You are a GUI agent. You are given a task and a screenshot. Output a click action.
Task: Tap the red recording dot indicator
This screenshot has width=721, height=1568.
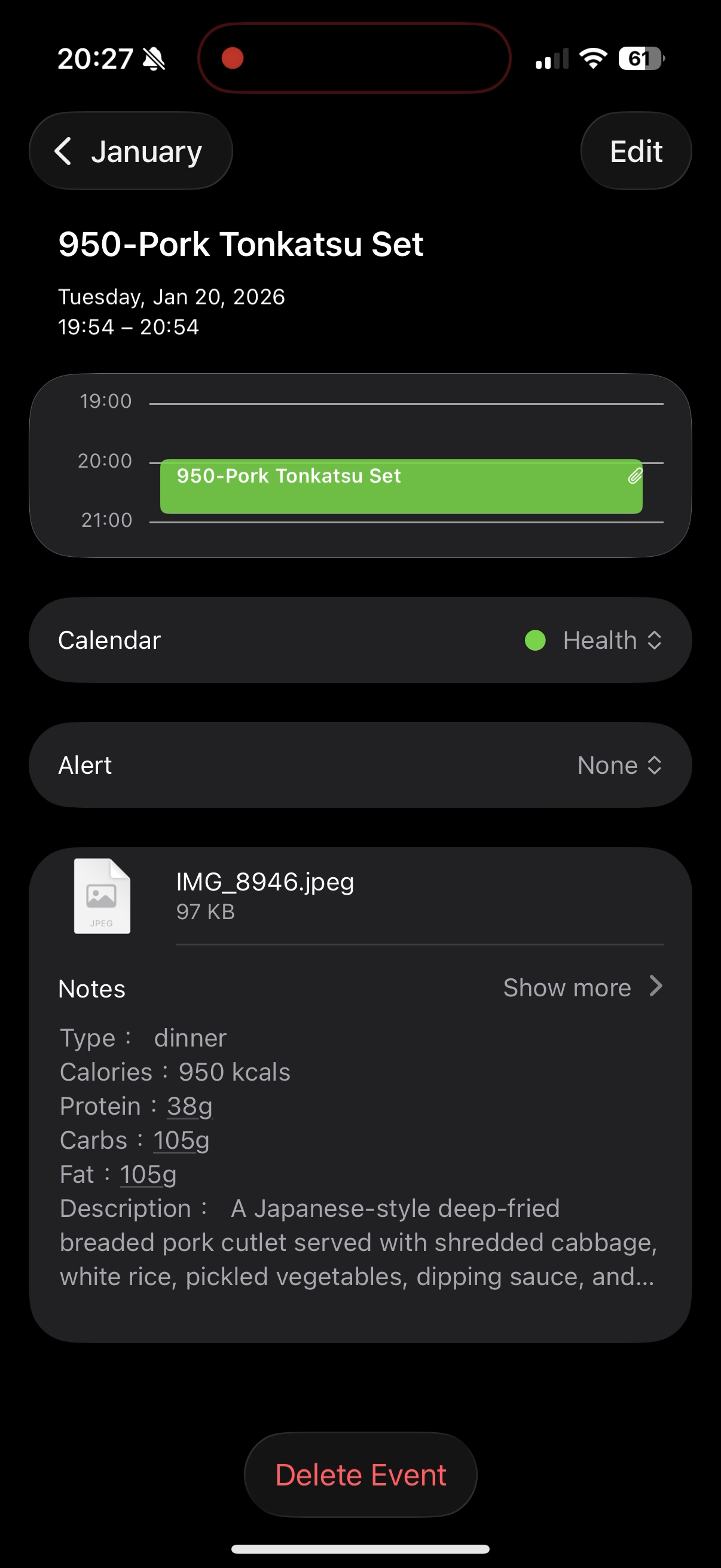click(x=233, y=58)
